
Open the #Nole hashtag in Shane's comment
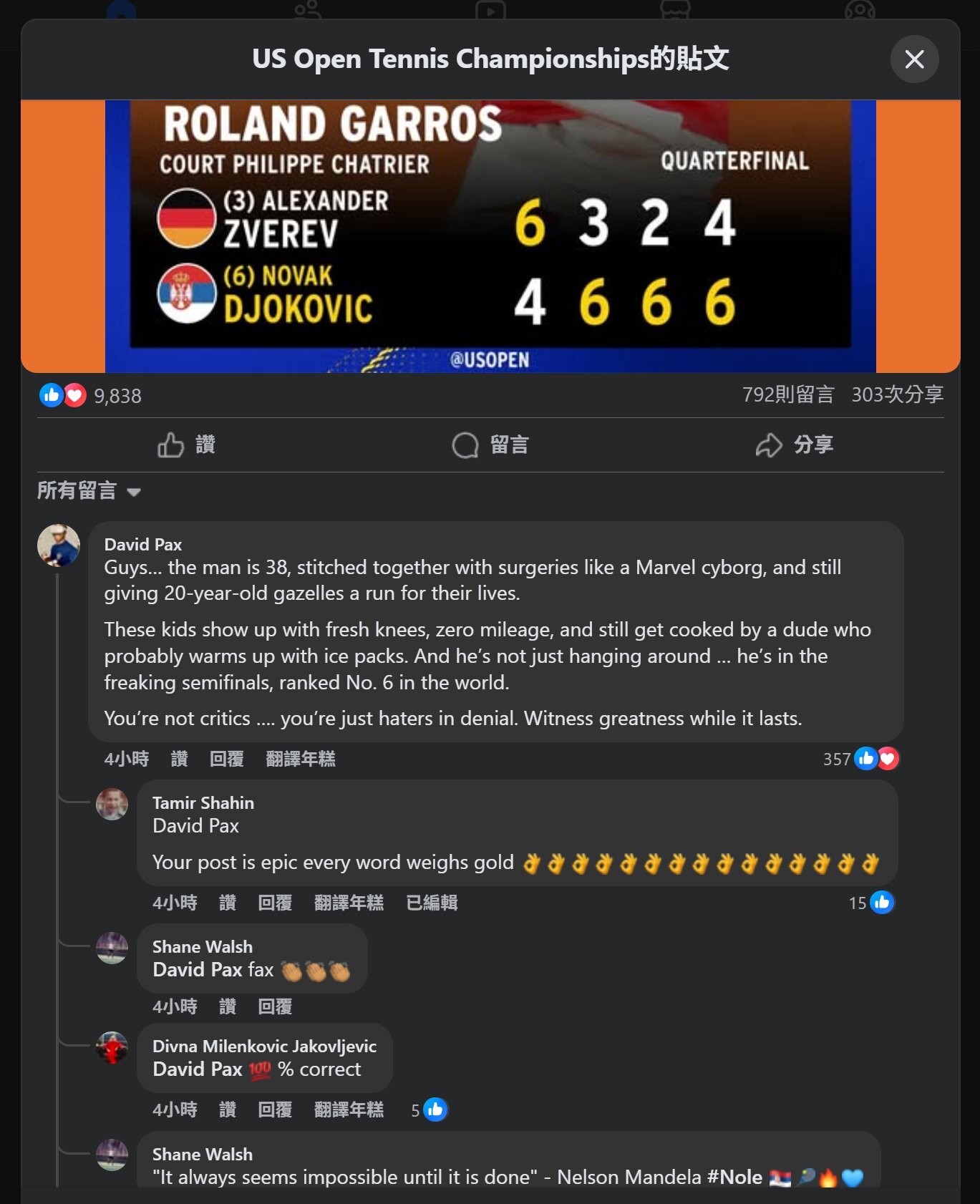click(x=734, y=1178)
